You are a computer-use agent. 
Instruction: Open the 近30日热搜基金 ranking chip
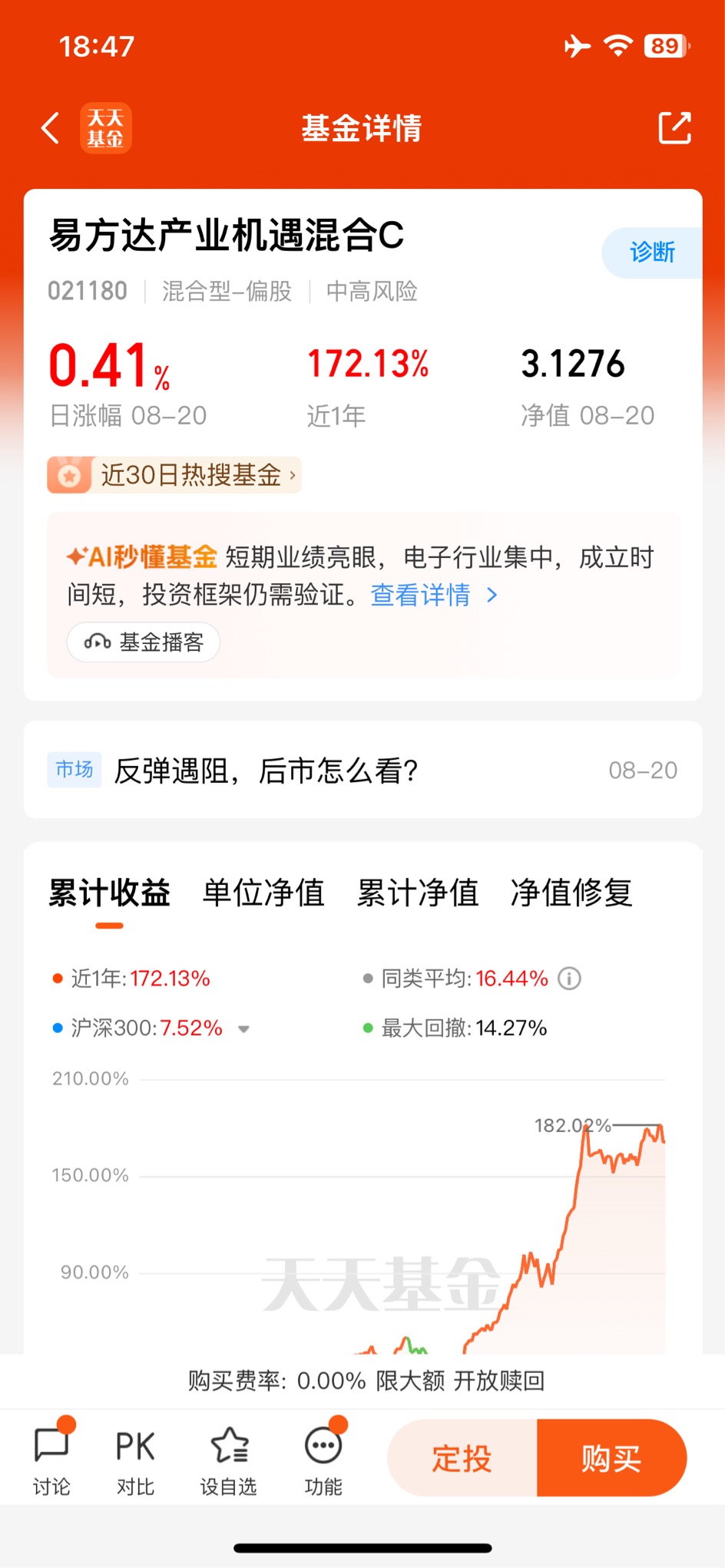(174, 475)
